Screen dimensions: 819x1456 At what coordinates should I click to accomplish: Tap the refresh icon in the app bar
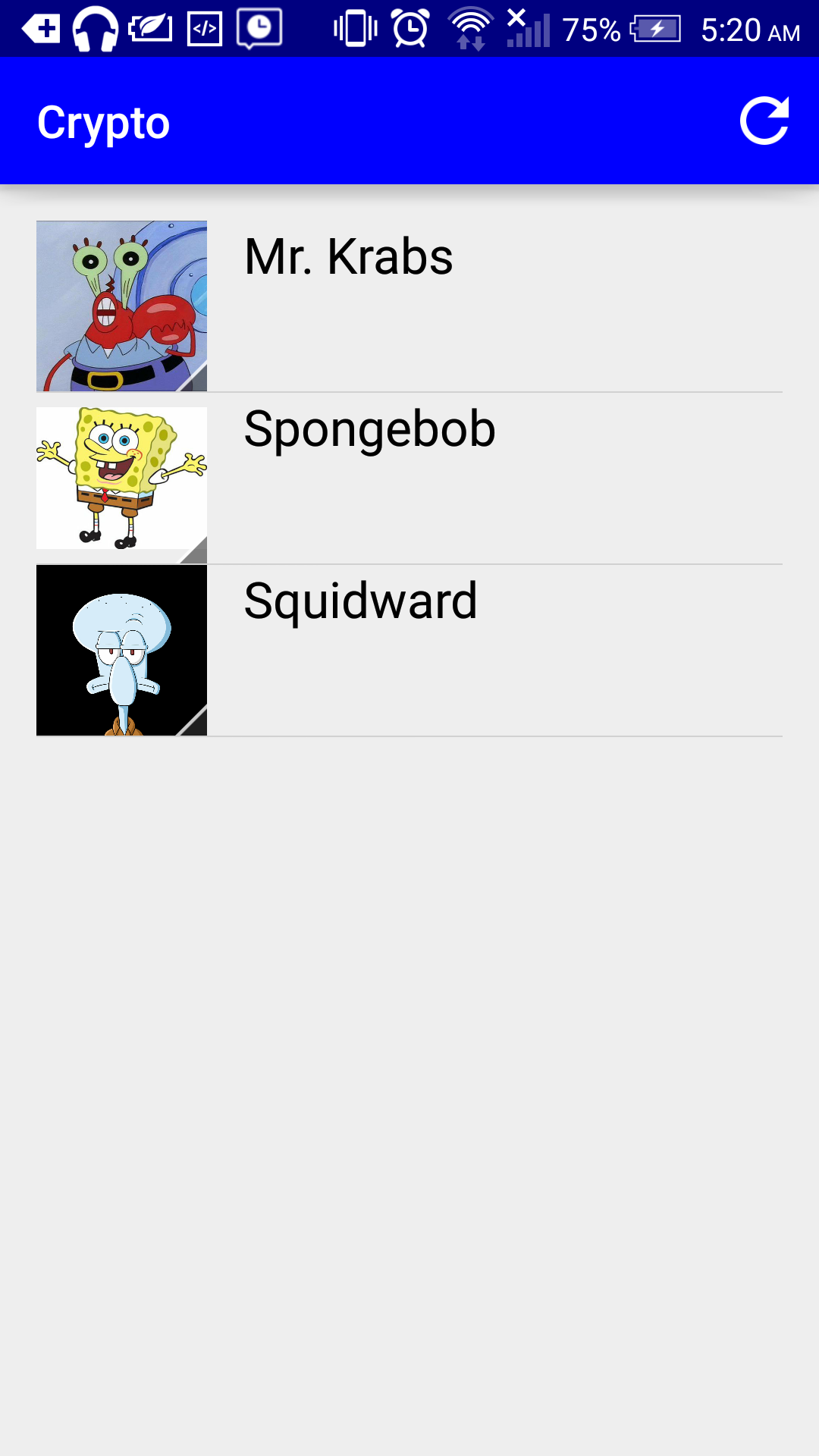tap(764, 121)
